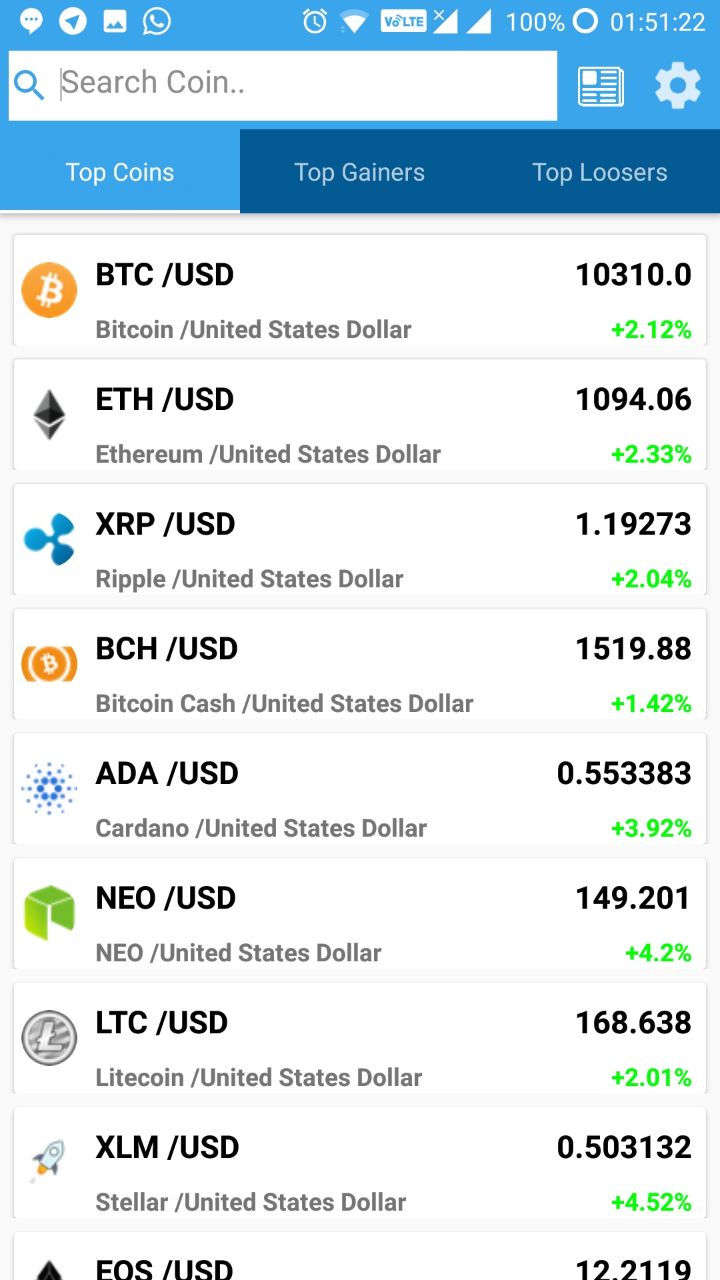Tap the +4.52% gain for XLM
The height and width of the screenshot is (1280, 720).
pyautogui.click(x=651, y=1202)
